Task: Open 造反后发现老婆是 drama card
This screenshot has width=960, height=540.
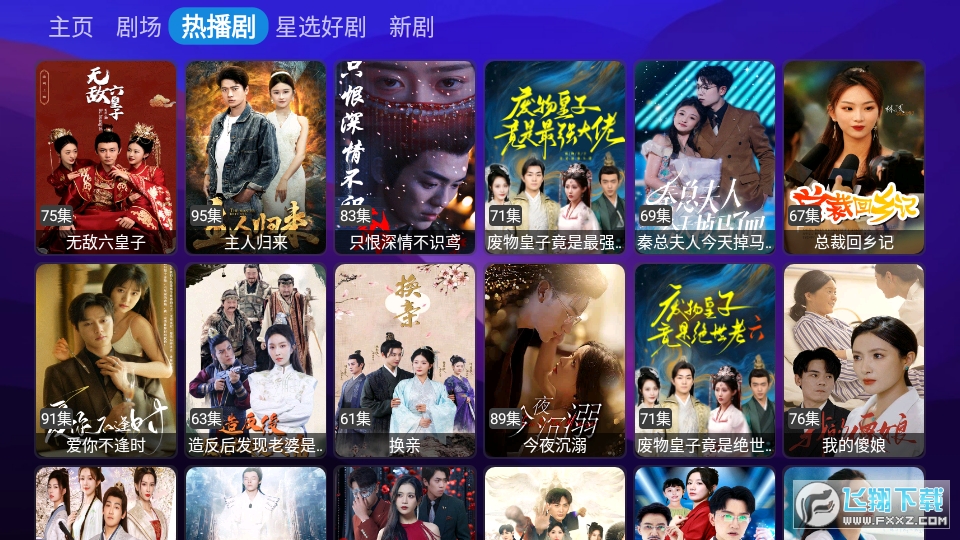Action: point(256,360)
